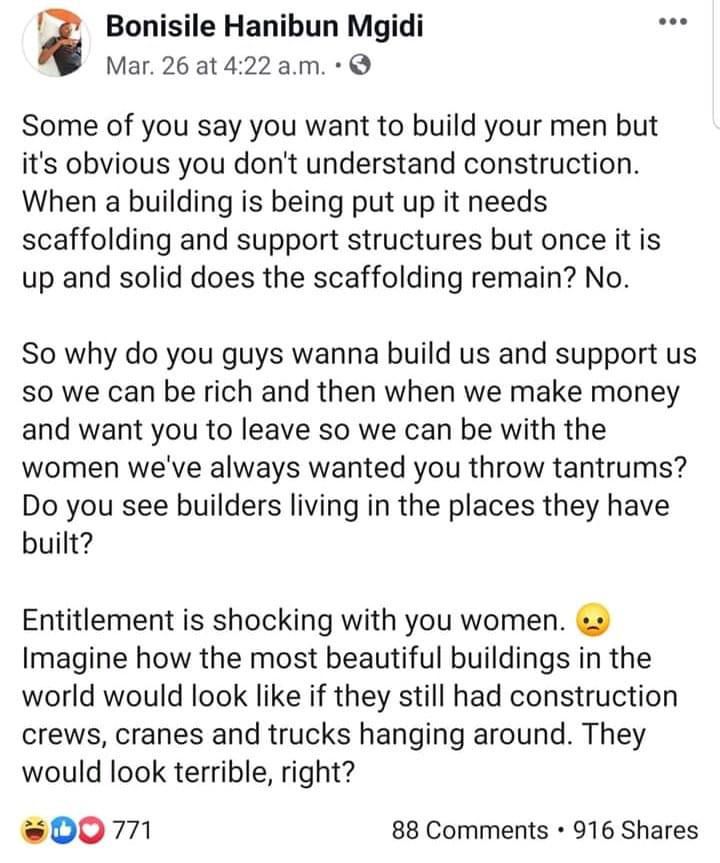Viewport: 720px width, 863px height.
Task: Open the 88 Comments list
Action: click(469, 830)
